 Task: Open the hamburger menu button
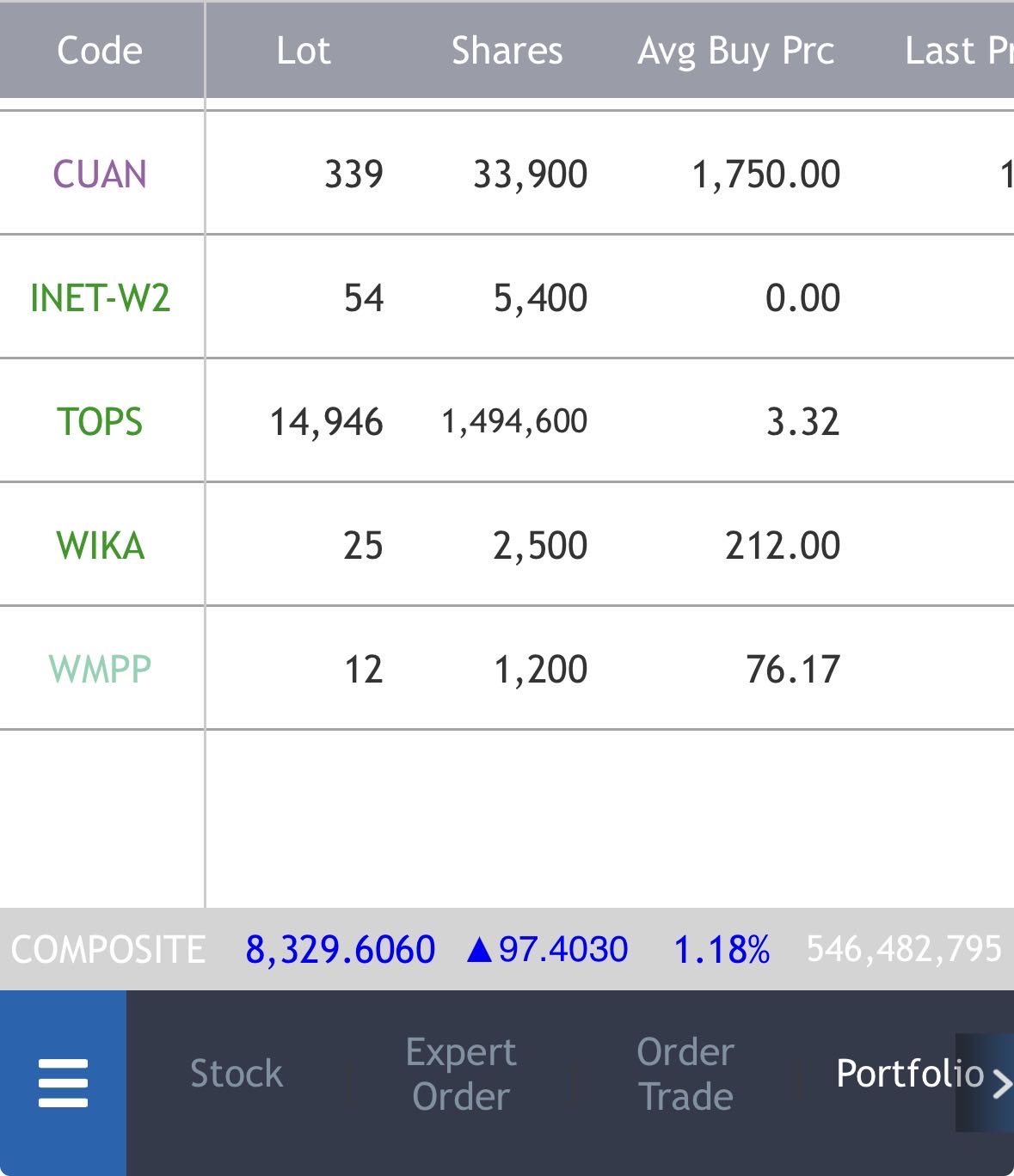[x=63, y=1081]
